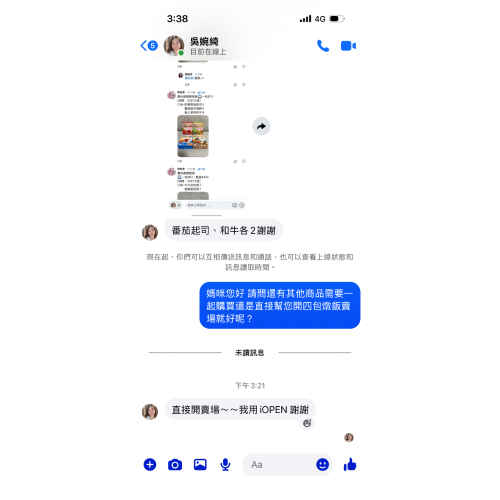Open the camera to take a photo
Screen dimensions: 500x500
[175, 465]
